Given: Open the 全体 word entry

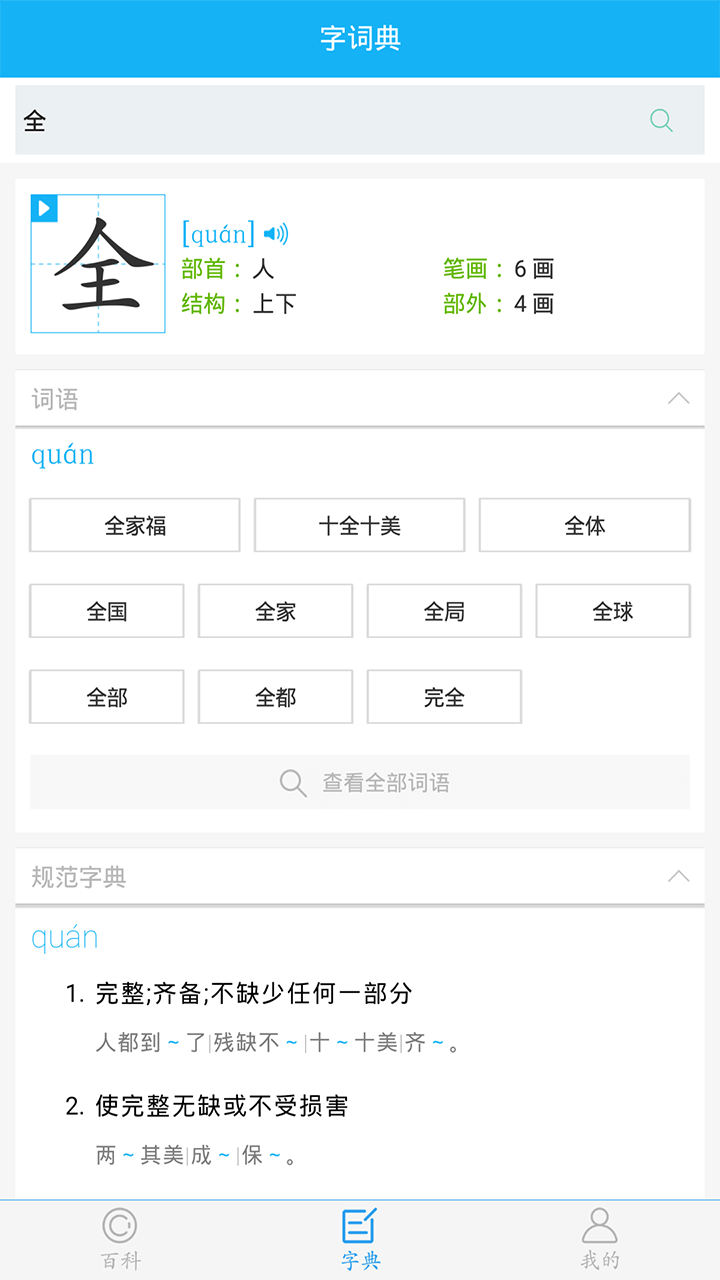Looking at the screenshot, I should pos(584,524).
